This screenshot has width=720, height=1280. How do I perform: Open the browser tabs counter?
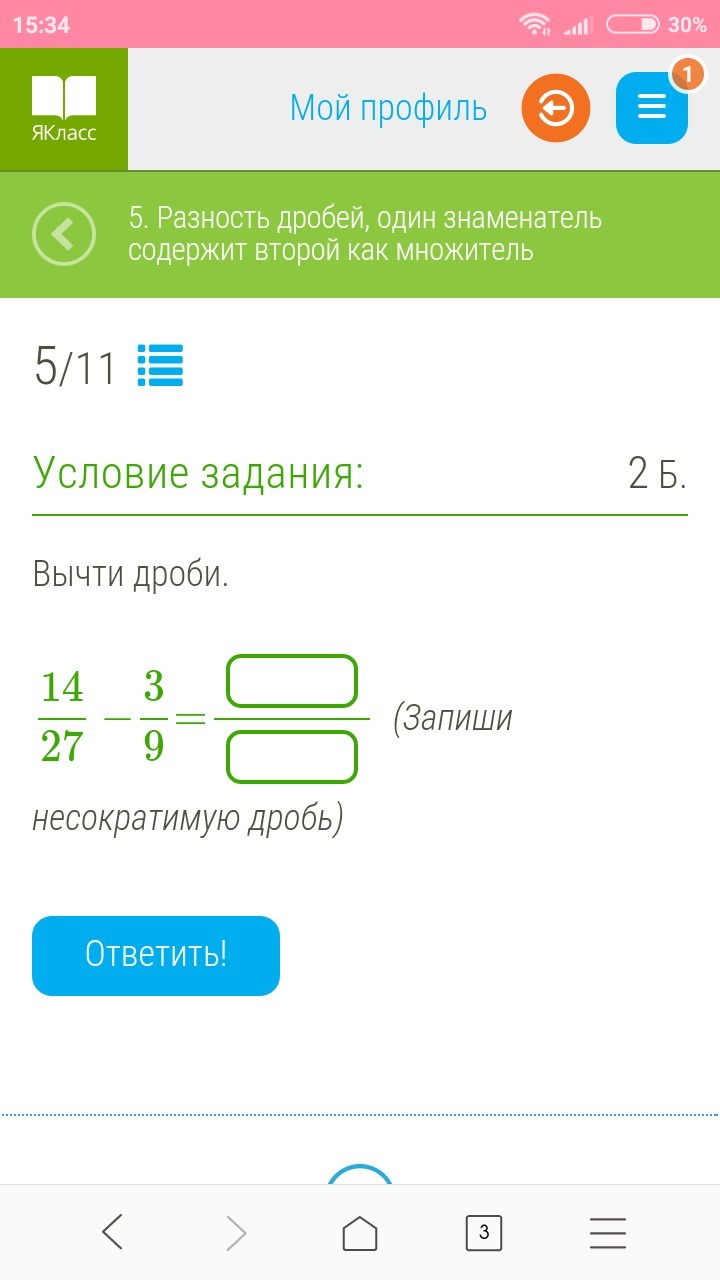pos(484,1232)
